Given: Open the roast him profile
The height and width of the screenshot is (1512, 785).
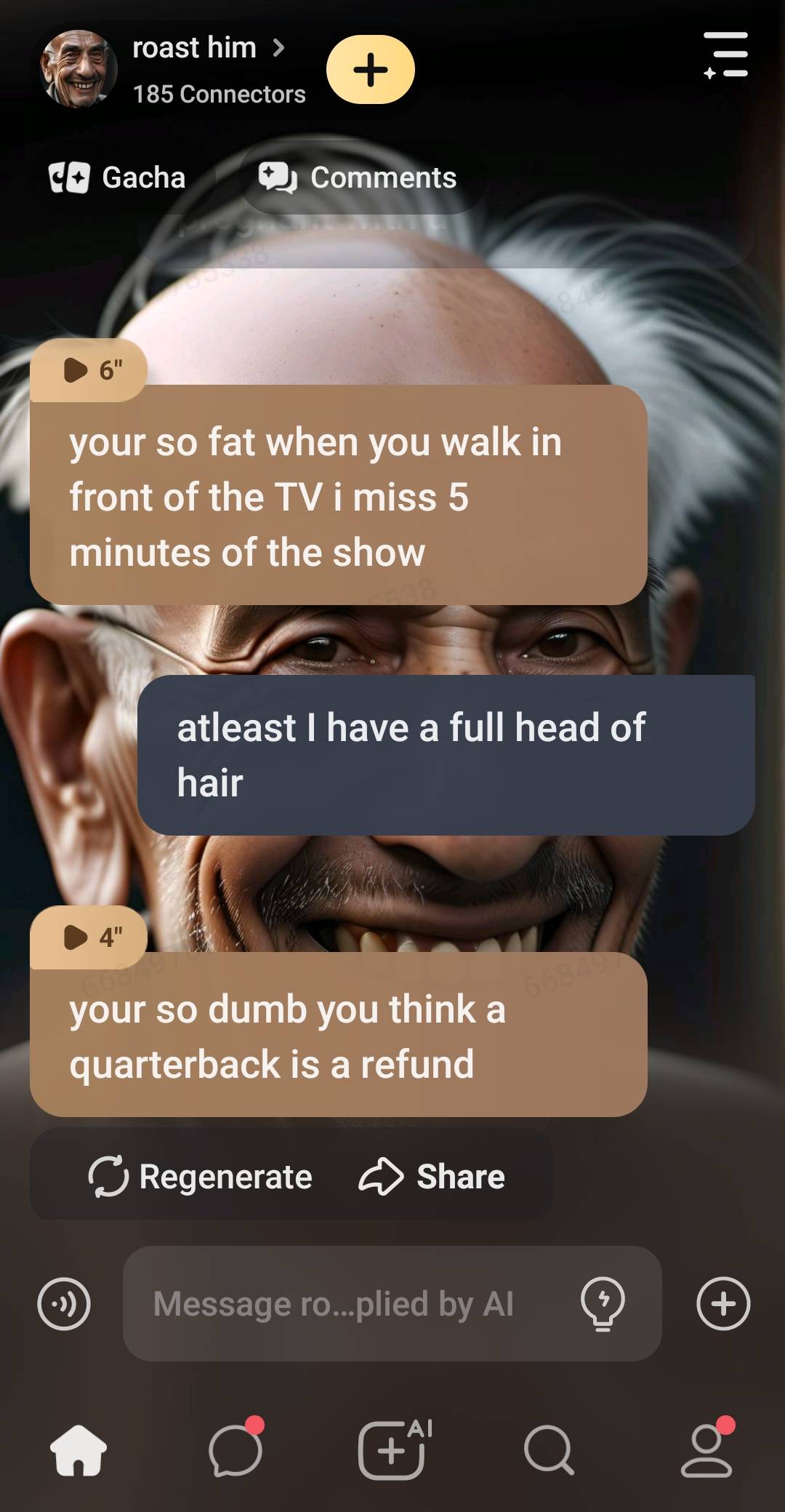Looking at the screenshot, I should point(195,49).
